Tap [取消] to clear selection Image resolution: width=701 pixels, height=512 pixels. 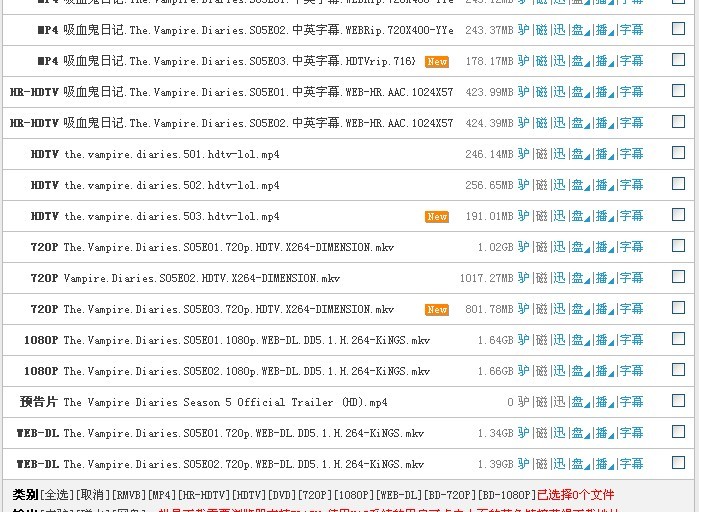pyautogui.click(x=93, y=495)
